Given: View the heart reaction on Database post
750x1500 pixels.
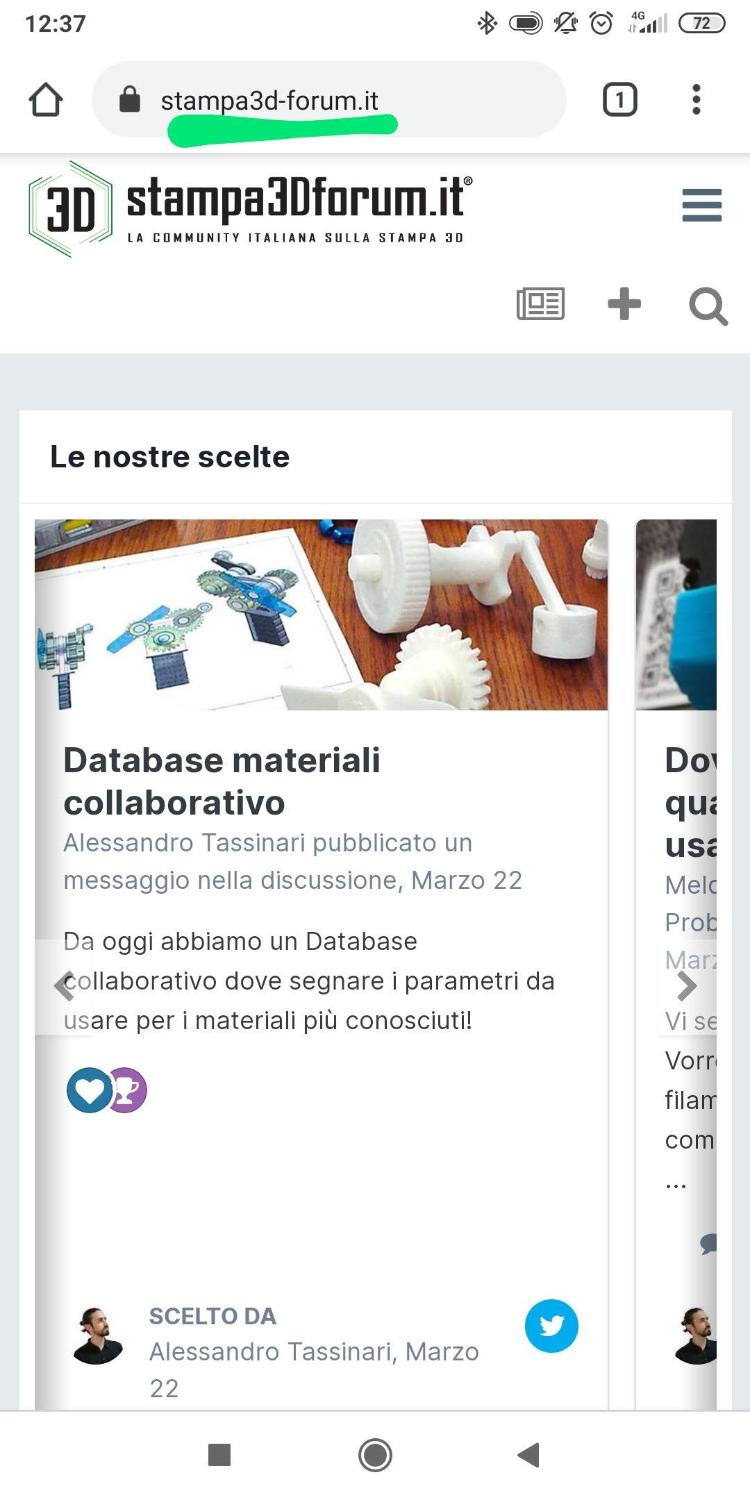Looking at the screenshot, I should [89, 1090].
